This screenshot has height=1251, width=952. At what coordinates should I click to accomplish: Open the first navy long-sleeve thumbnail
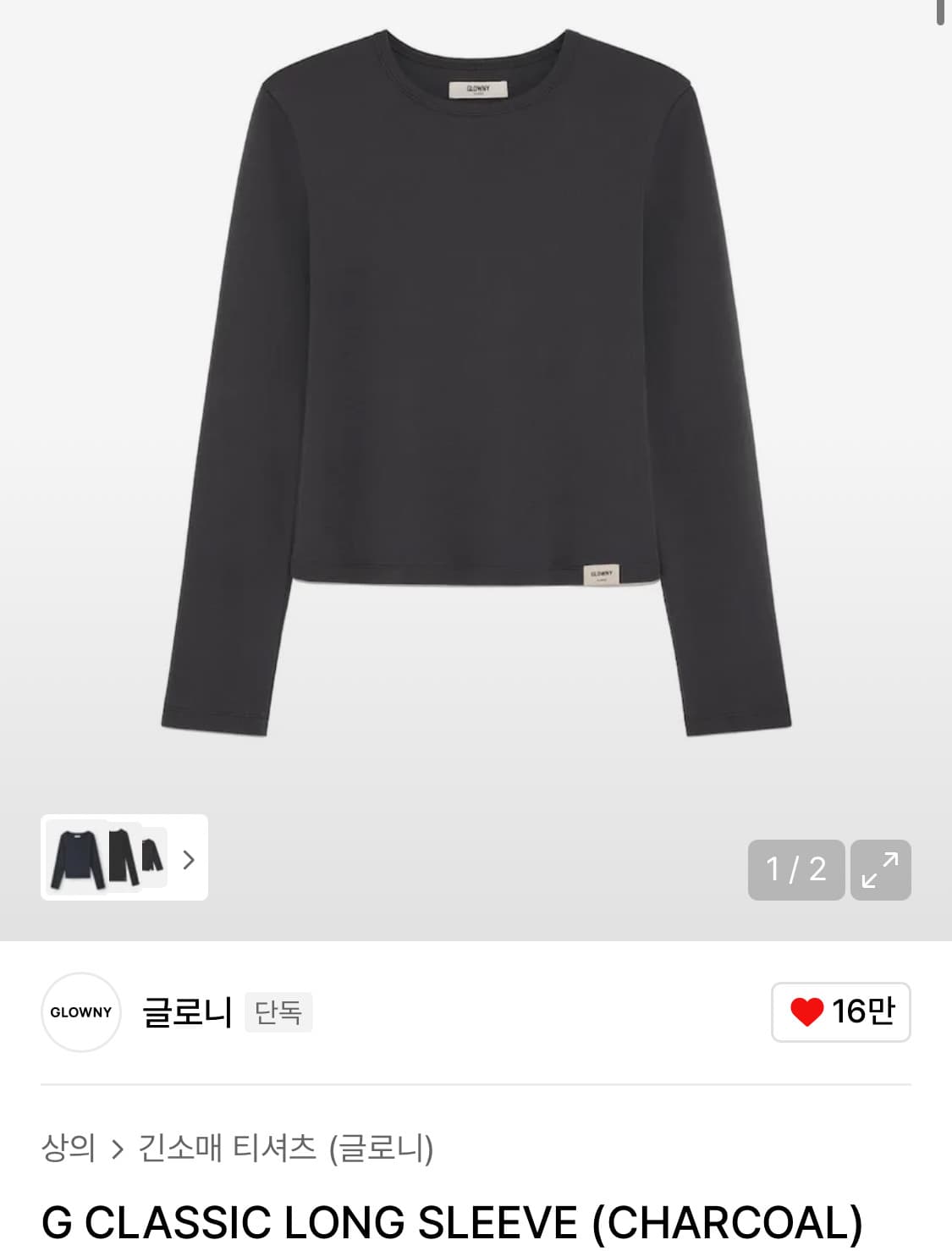point(74,859)
